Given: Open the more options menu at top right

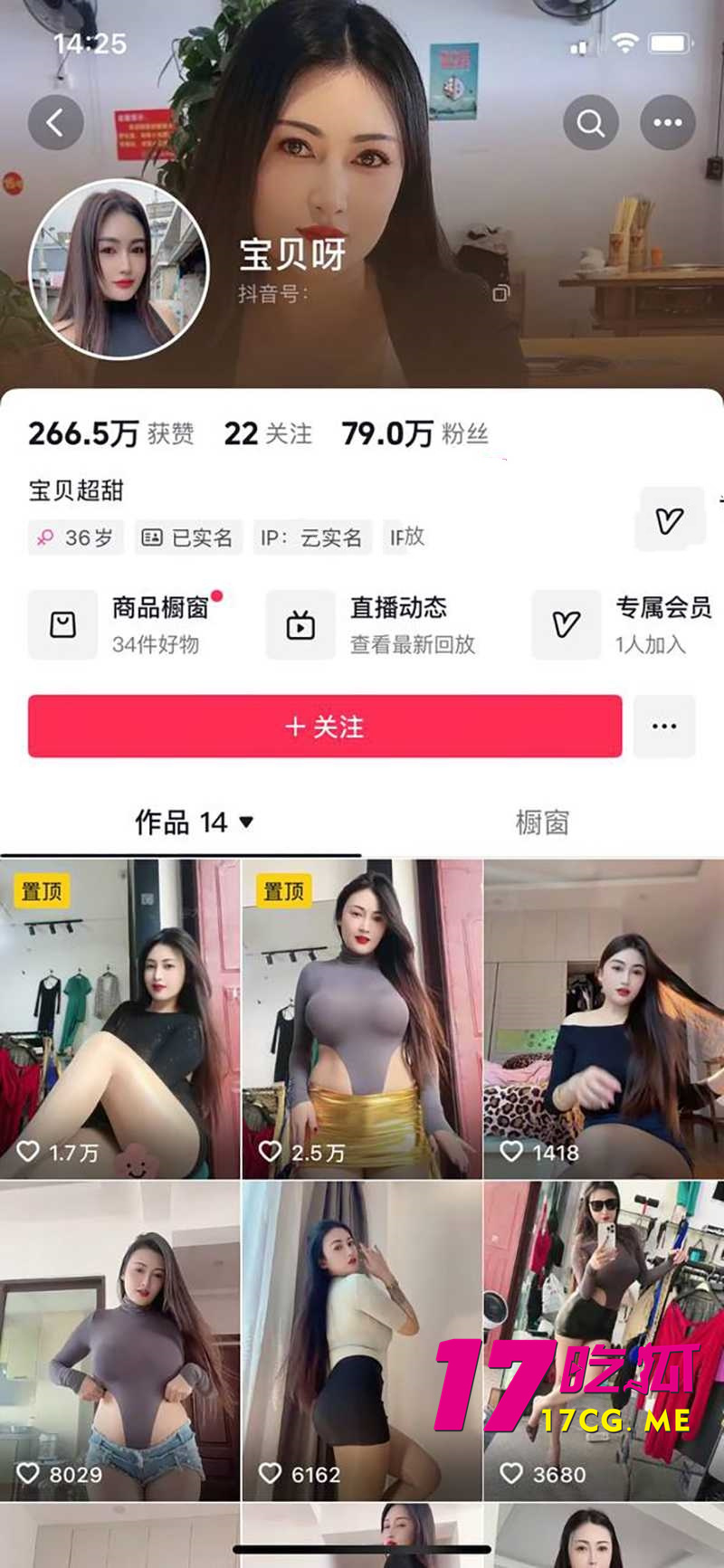Looking at the screenshot, I should click(x=668, y=122).
